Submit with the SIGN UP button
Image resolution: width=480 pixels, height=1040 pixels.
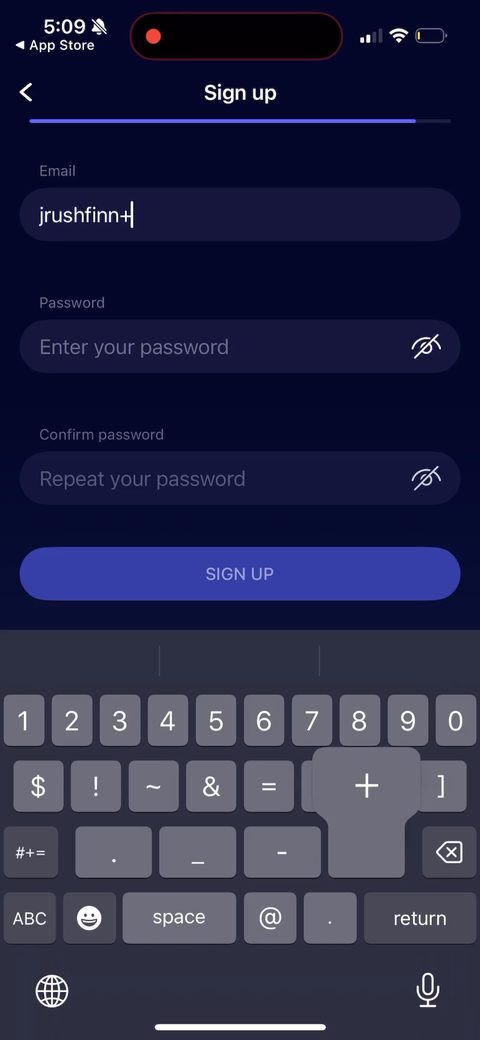click(x=240, y=574)
